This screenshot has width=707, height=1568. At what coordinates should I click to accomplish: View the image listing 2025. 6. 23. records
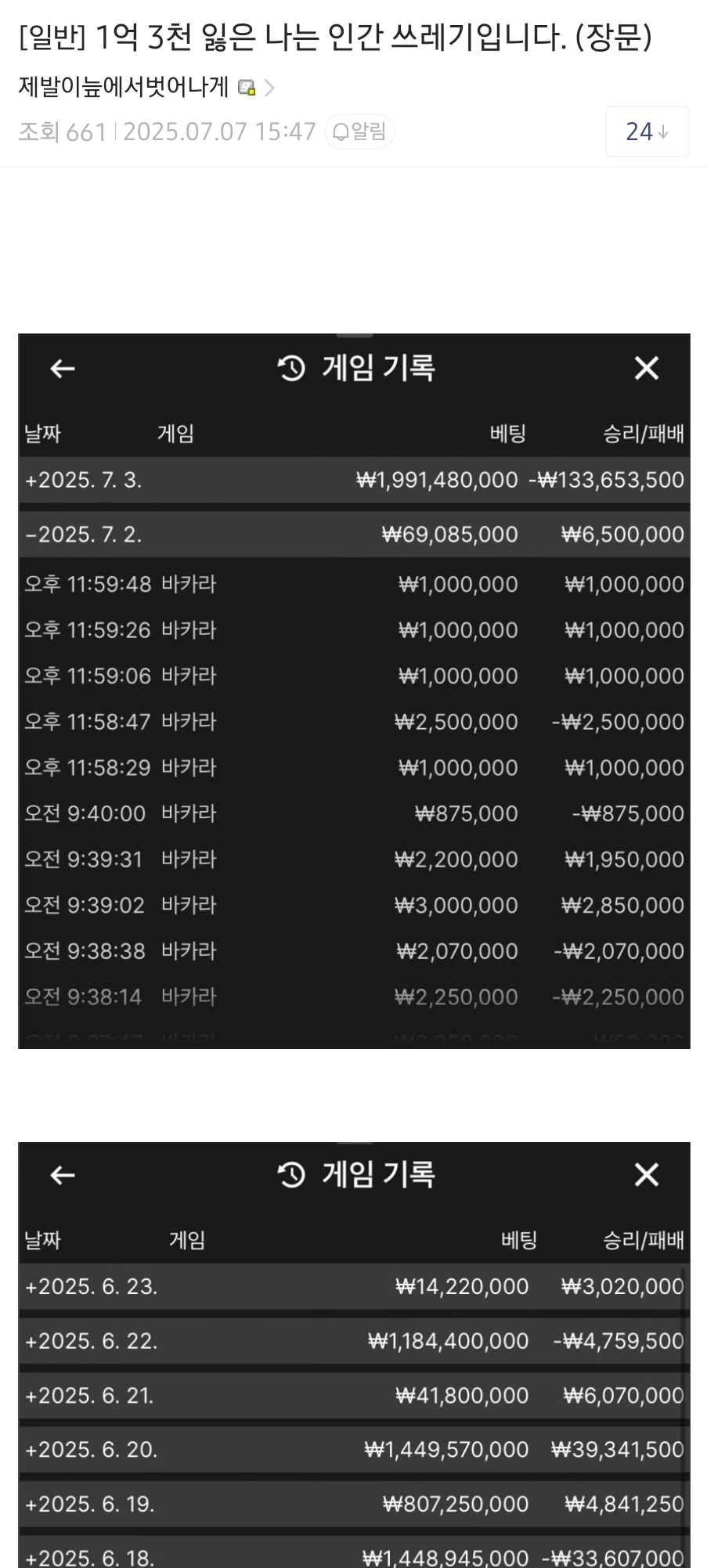(354, 1354)
